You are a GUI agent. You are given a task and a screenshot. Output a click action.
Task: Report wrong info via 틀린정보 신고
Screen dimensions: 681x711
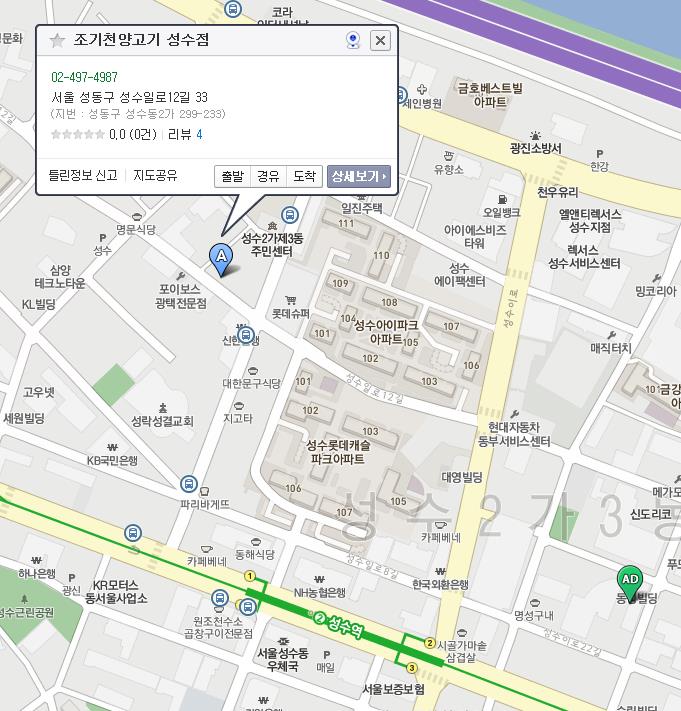83,175
